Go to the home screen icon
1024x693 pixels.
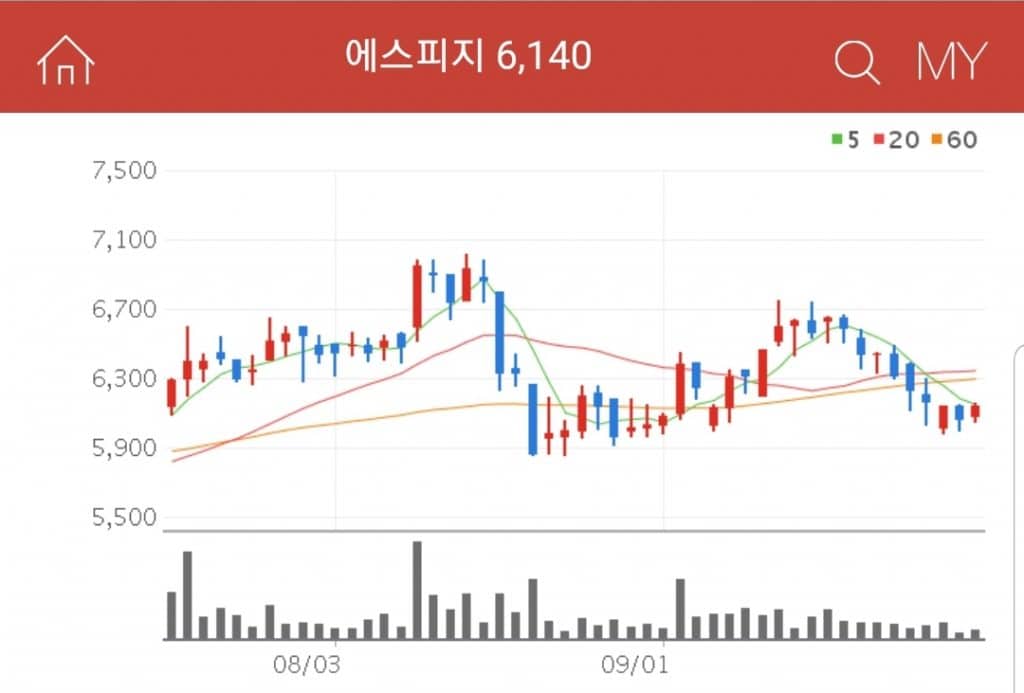pos(65,61)
